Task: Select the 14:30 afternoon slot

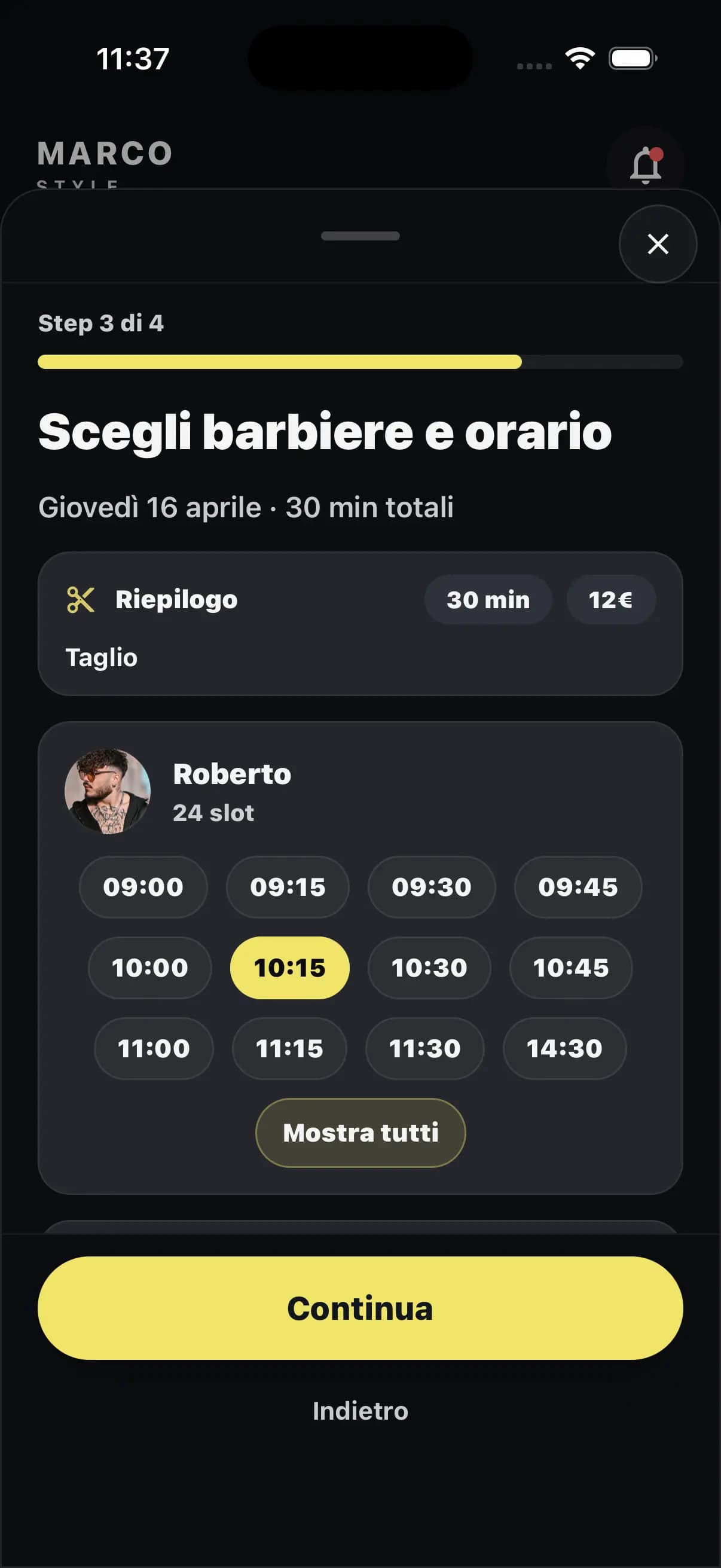Action: coord(564,1048)
